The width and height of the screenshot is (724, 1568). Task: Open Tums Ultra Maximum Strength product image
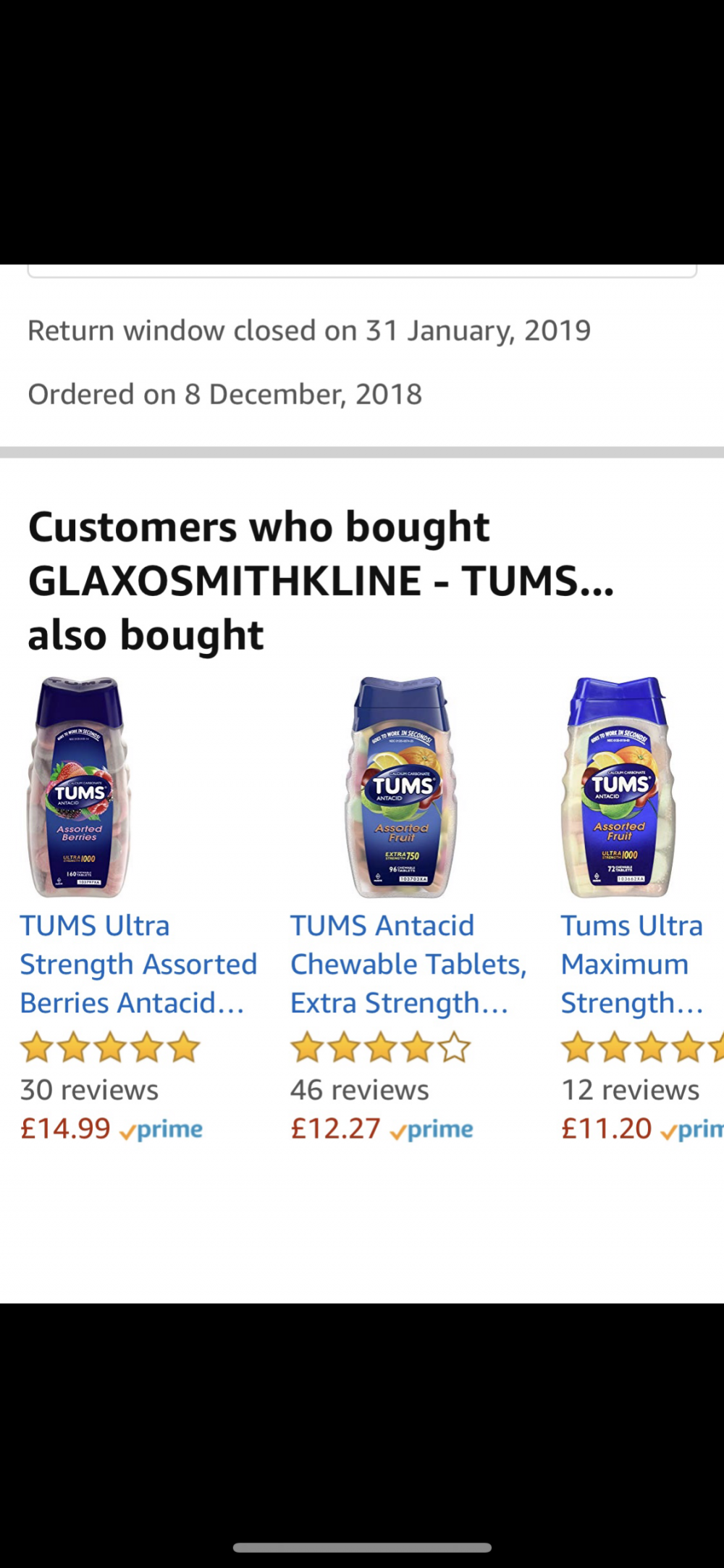[618, 788]
